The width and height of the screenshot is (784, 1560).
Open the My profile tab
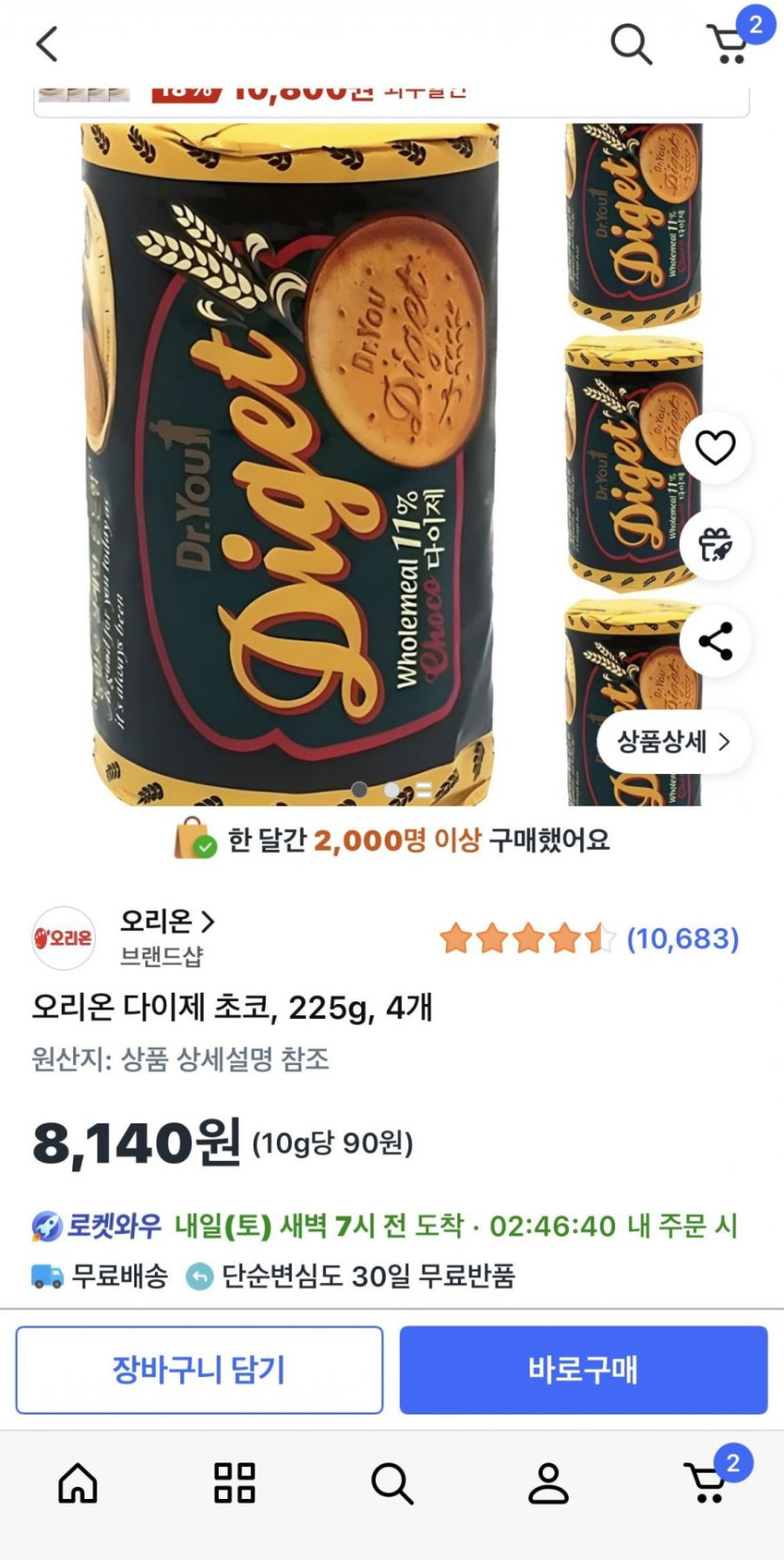pos(548,1484)
